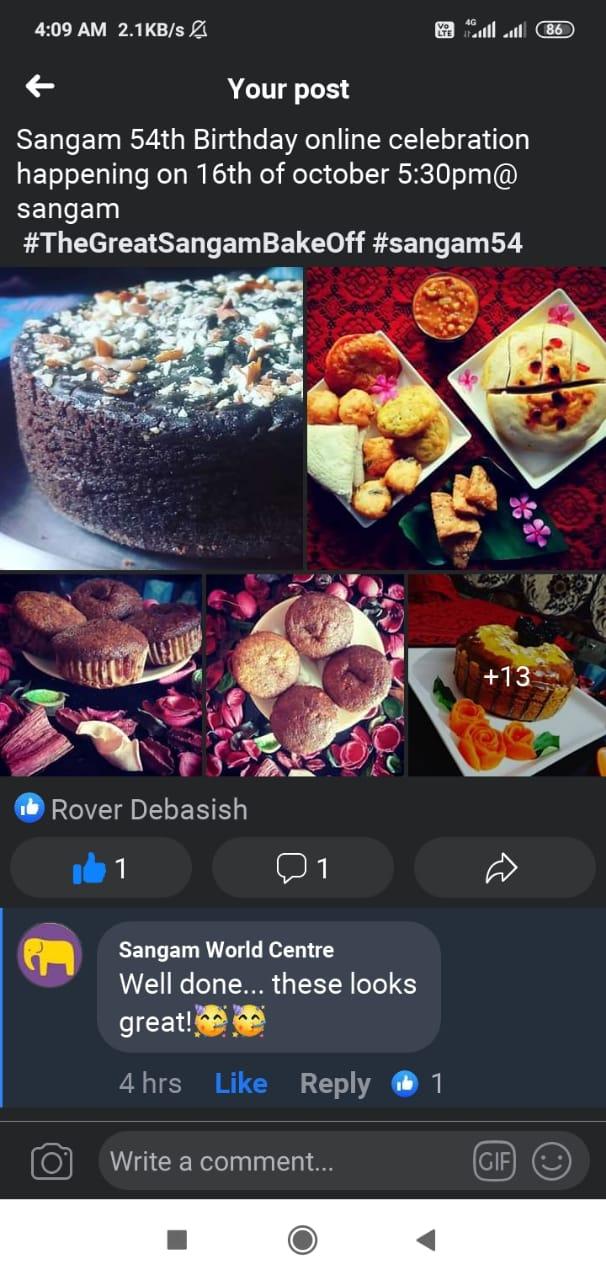View the snacks platter photo
This screenshot has width=606, height=1280.
[x=456, y=417]
